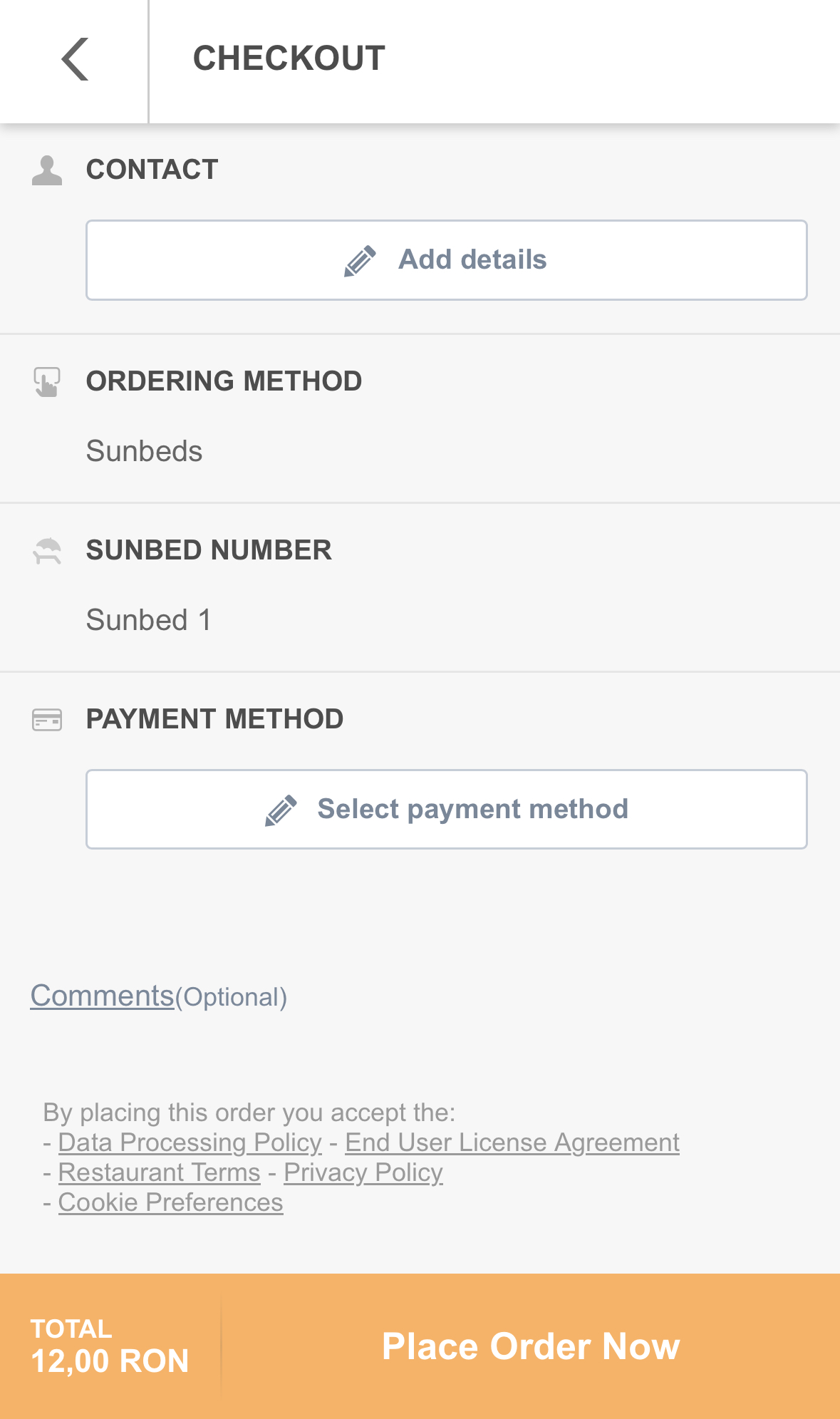View the Restaurant Terms

[x=160, y=1172]
